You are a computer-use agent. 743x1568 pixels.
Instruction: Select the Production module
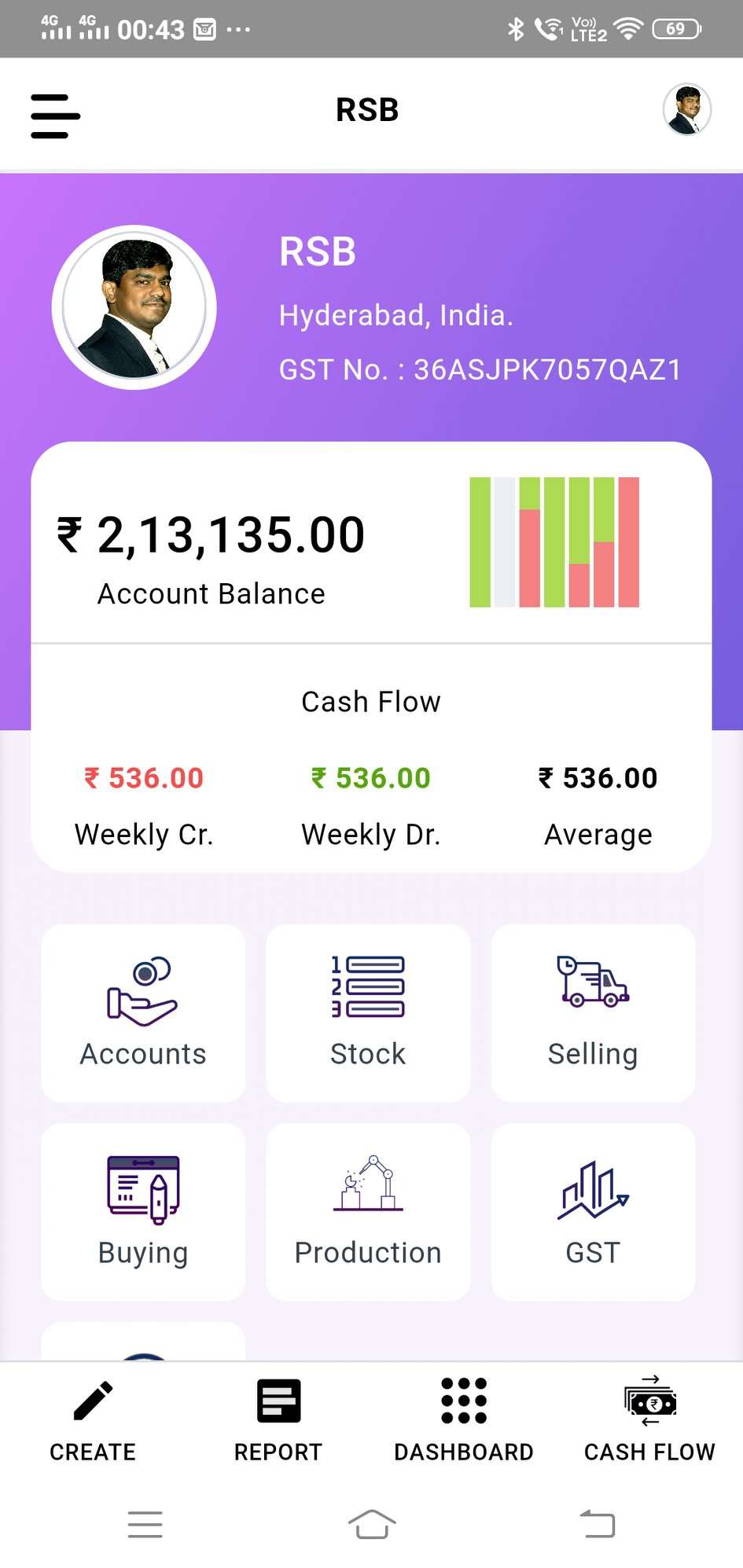point(368,1211)
